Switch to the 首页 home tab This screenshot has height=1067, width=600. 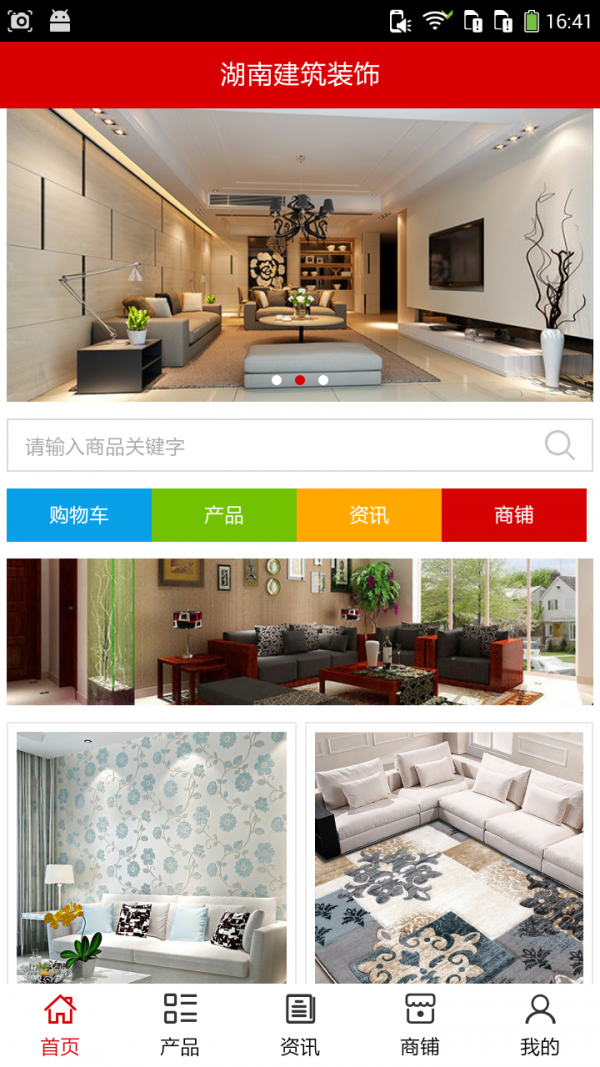tap(60, 1025)
